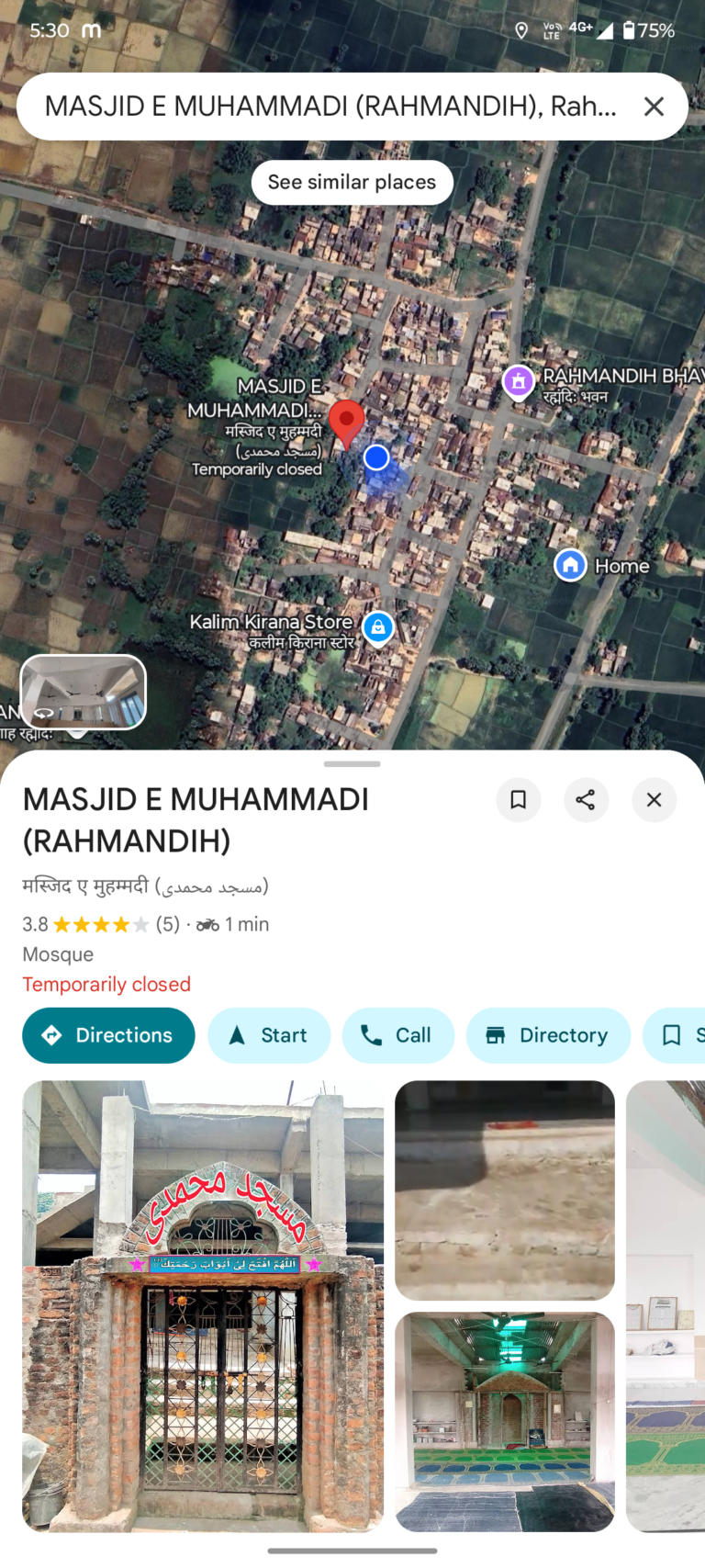Call the mosque
Screen dimensions: 705x1568
(397, 1035)
